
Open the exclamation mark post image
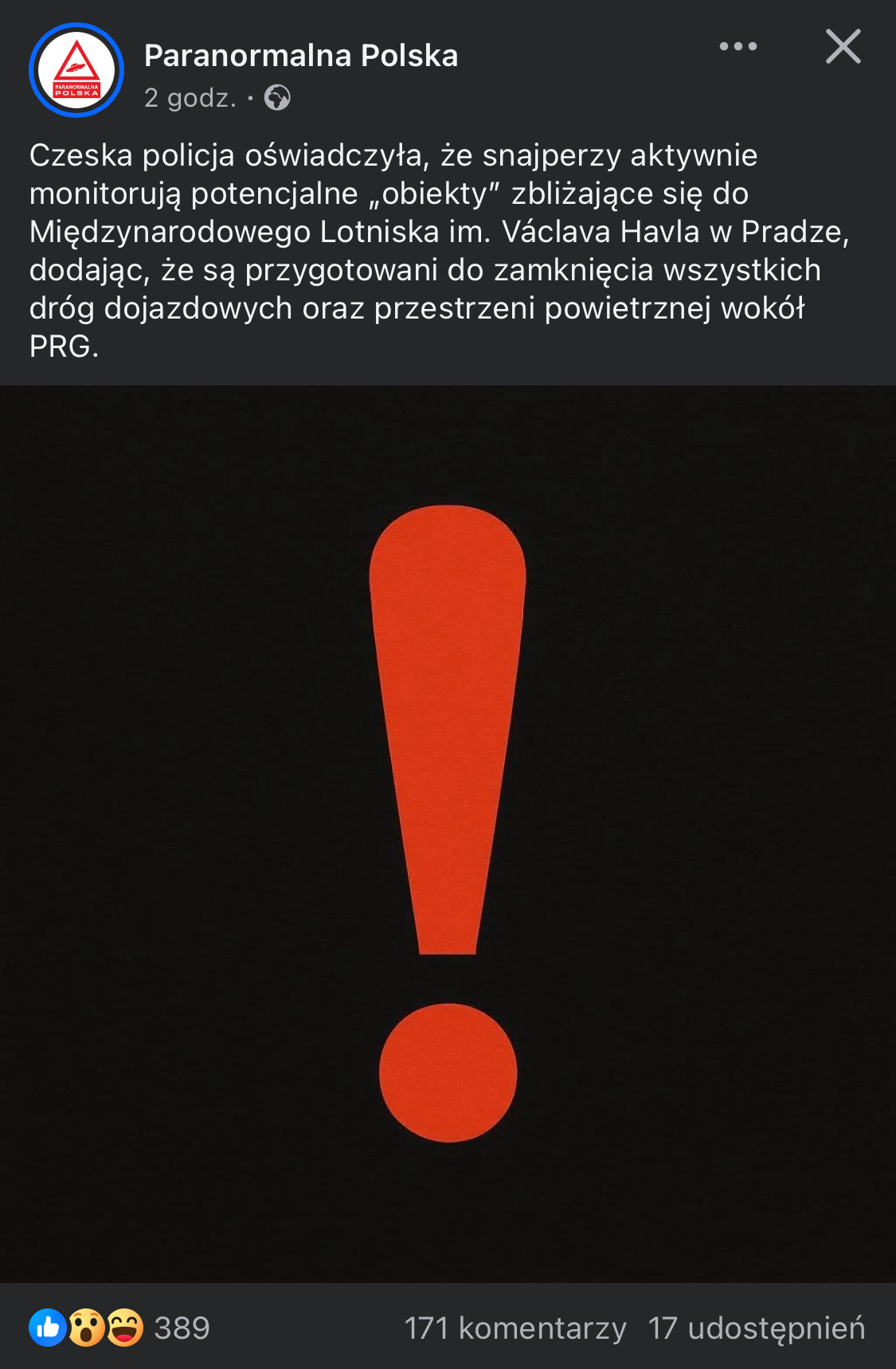pyautogui.click(x=448, y=833)
